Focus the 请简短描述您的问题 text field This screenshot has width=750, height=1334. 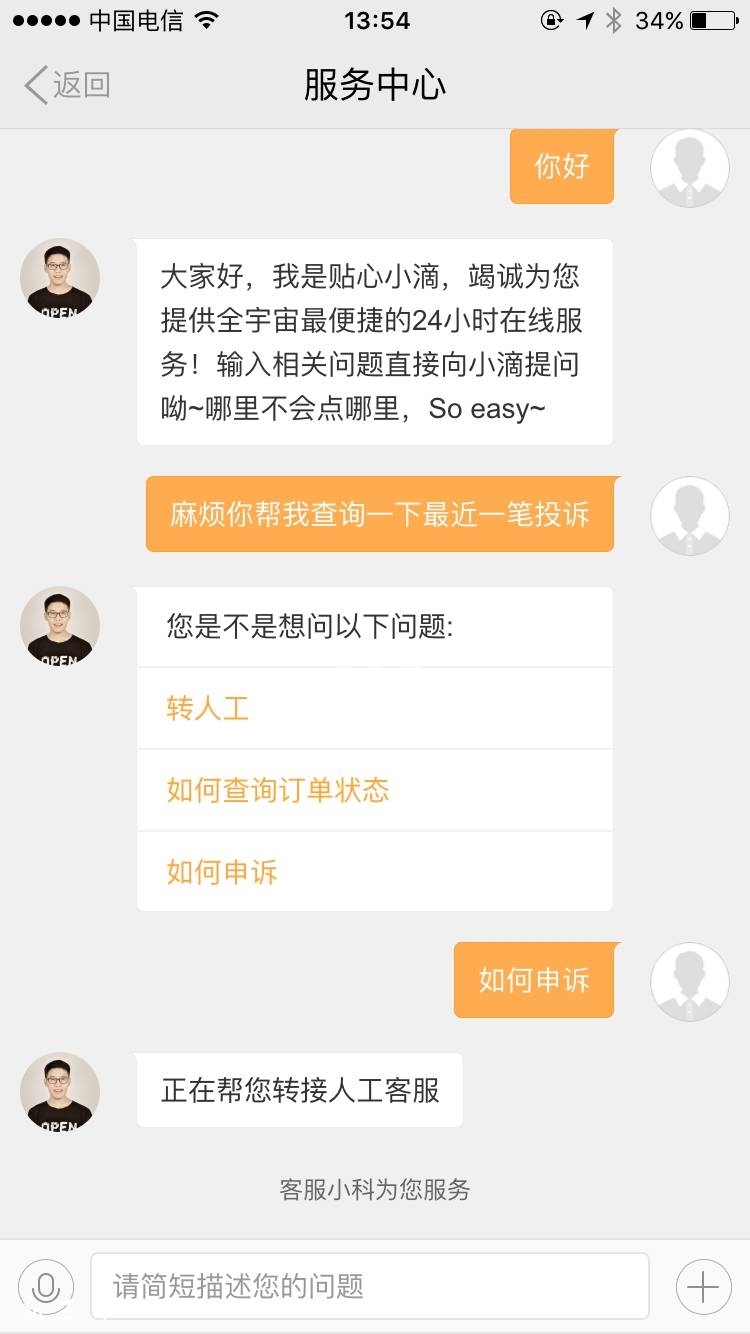pyautogui.click(x=370, y=1286)
